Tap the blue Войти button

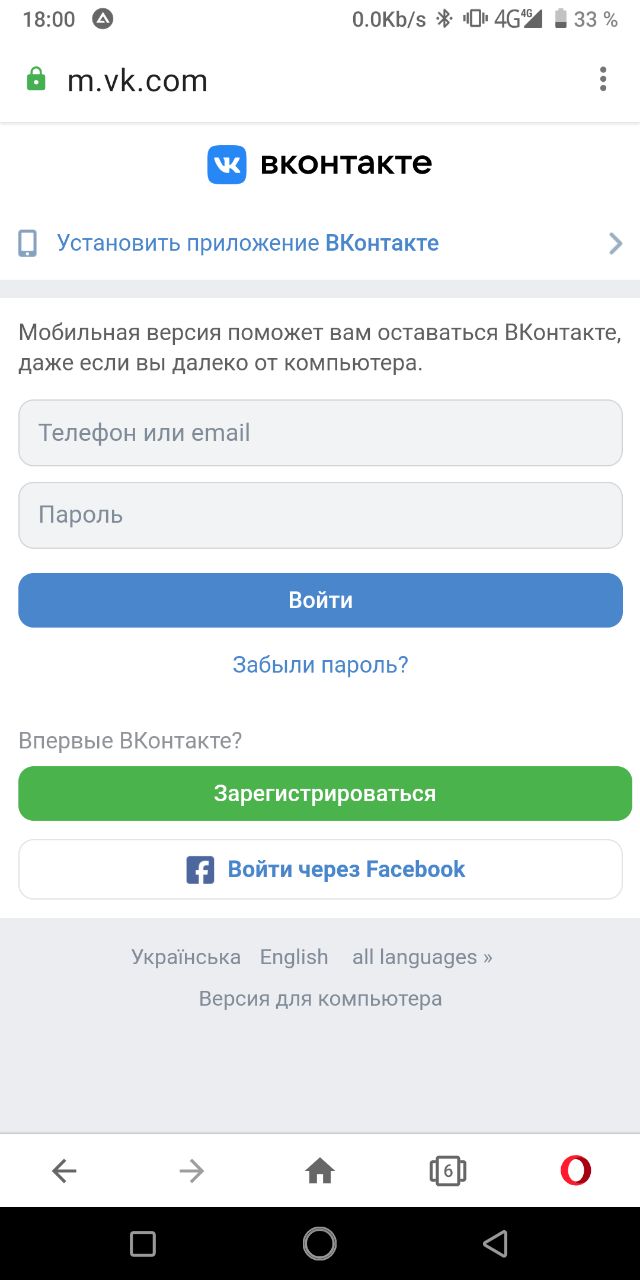point(320,600)
